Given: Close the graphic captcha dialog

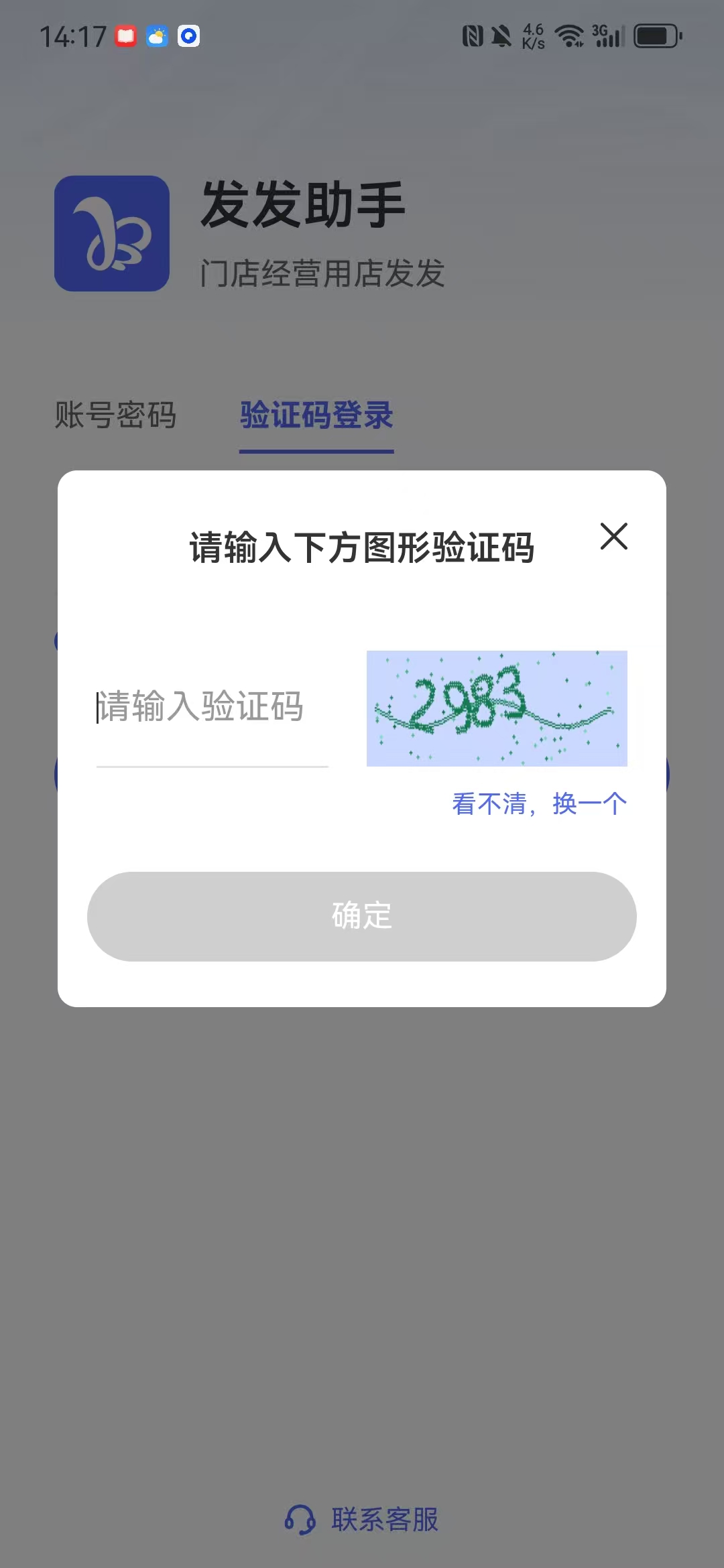Looking at the screenshot, I should point(613,537).
